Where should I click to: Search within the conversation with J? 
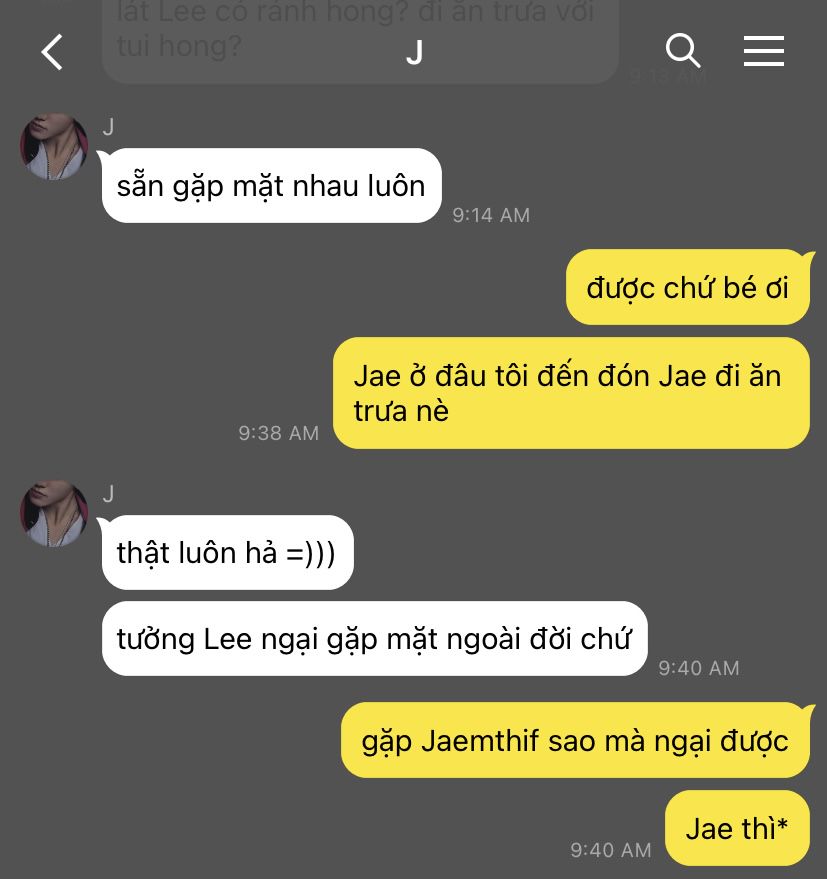[683, 51]
